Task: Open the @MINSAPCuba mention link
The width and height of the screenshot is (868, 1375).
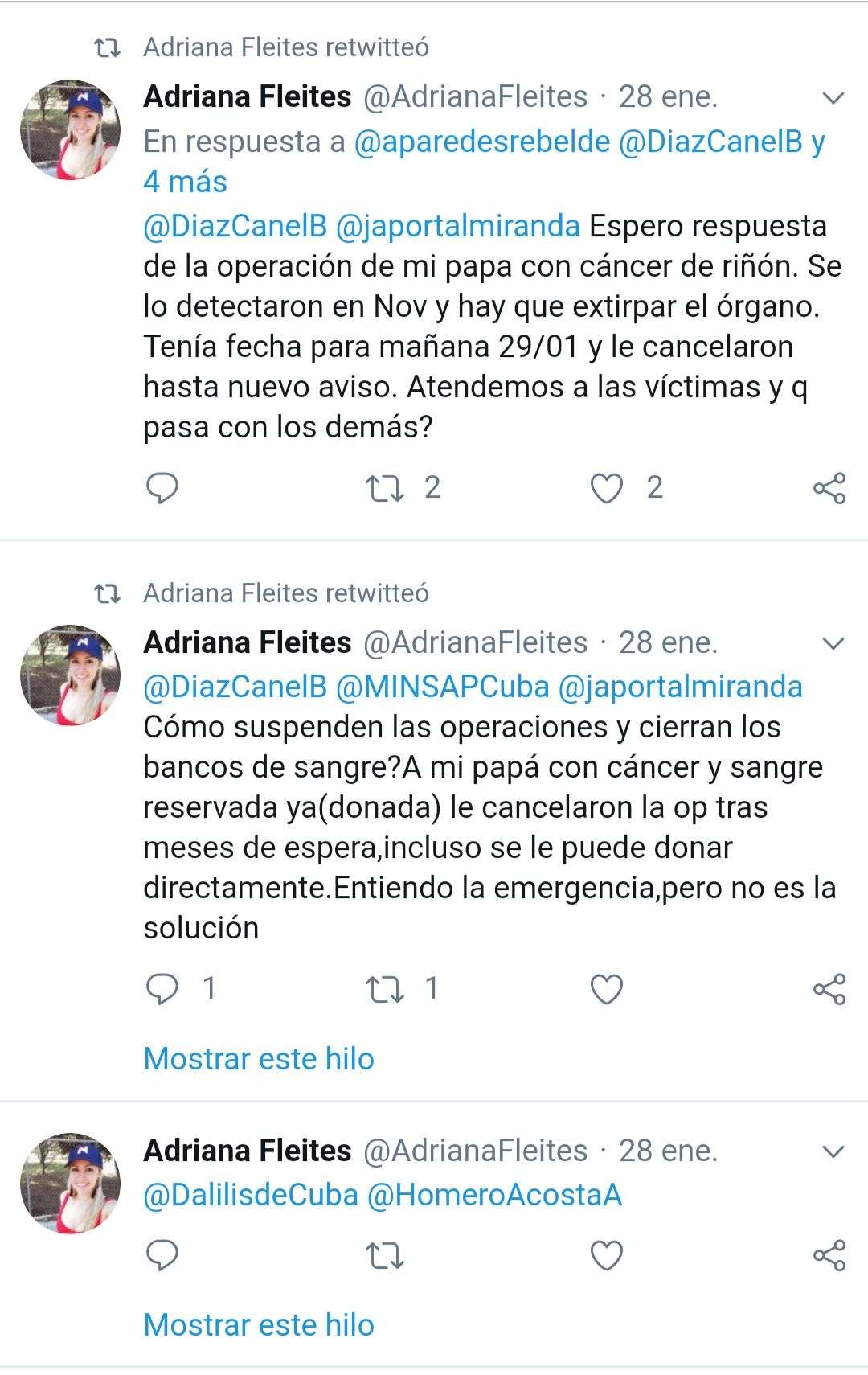Action: coord(443,687)
